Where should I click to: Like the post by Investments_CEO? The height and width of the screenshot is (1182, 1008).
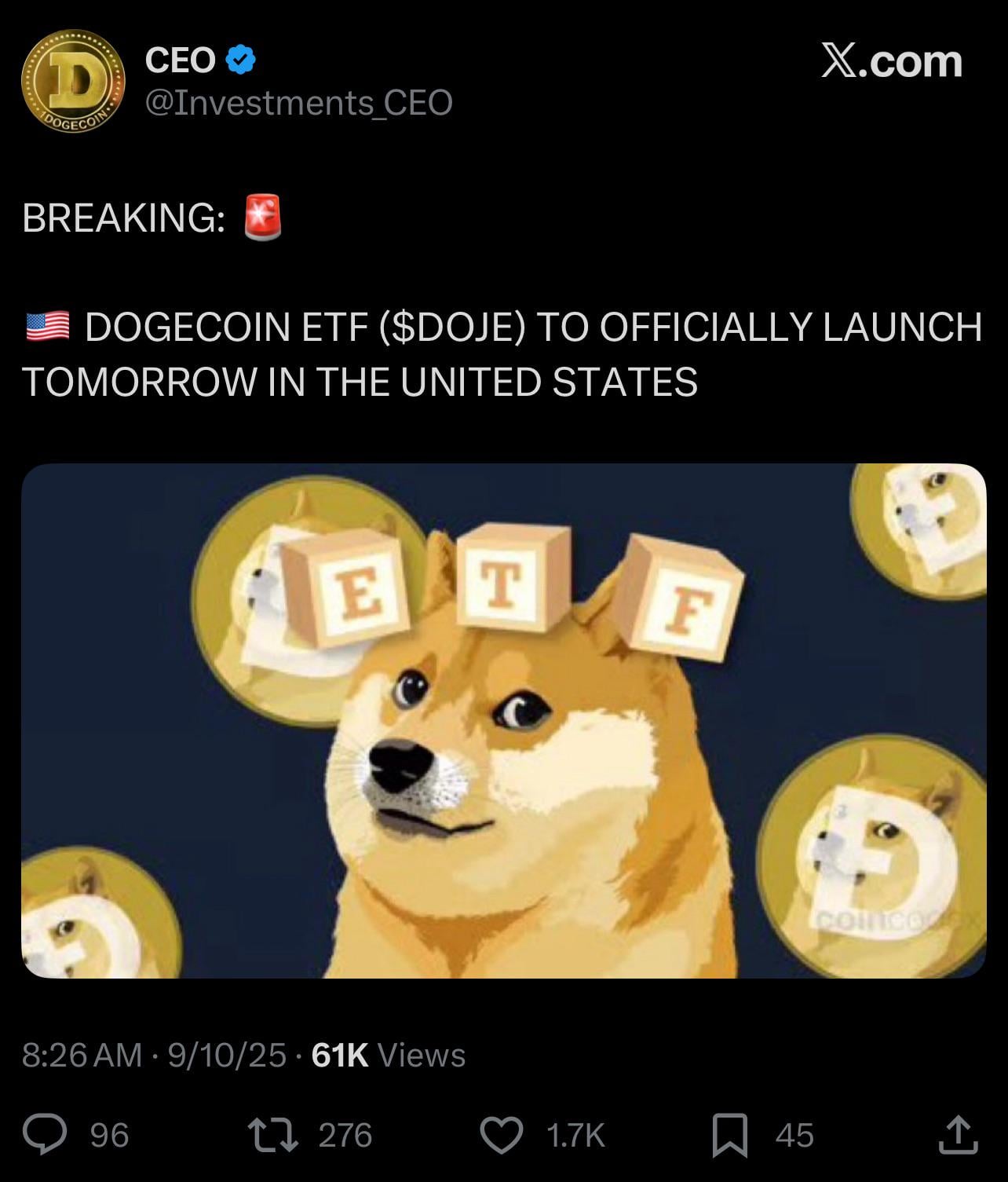tap(501, 1136)
